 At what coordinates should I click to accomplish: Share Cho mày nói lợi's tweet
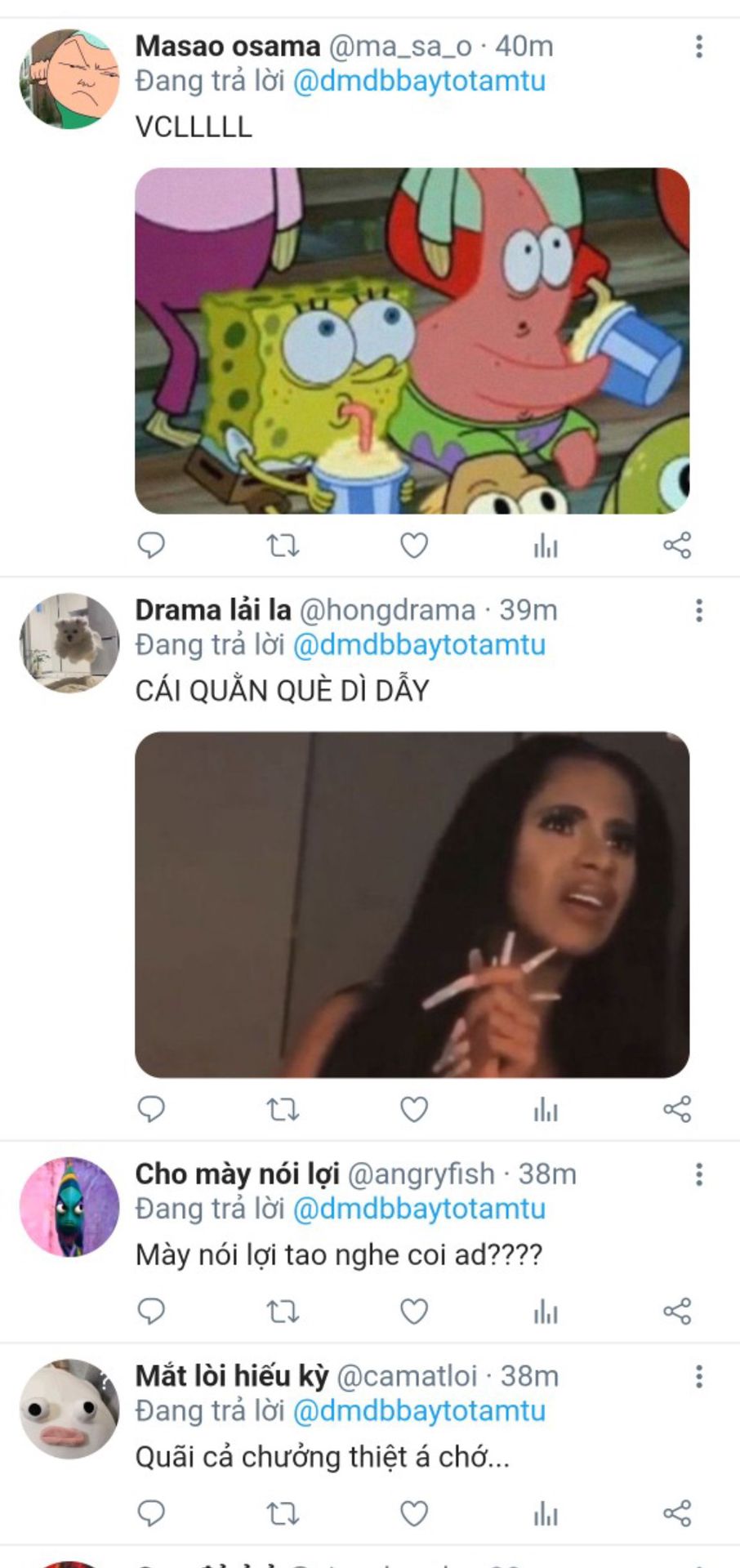(x=677, y=1312)
